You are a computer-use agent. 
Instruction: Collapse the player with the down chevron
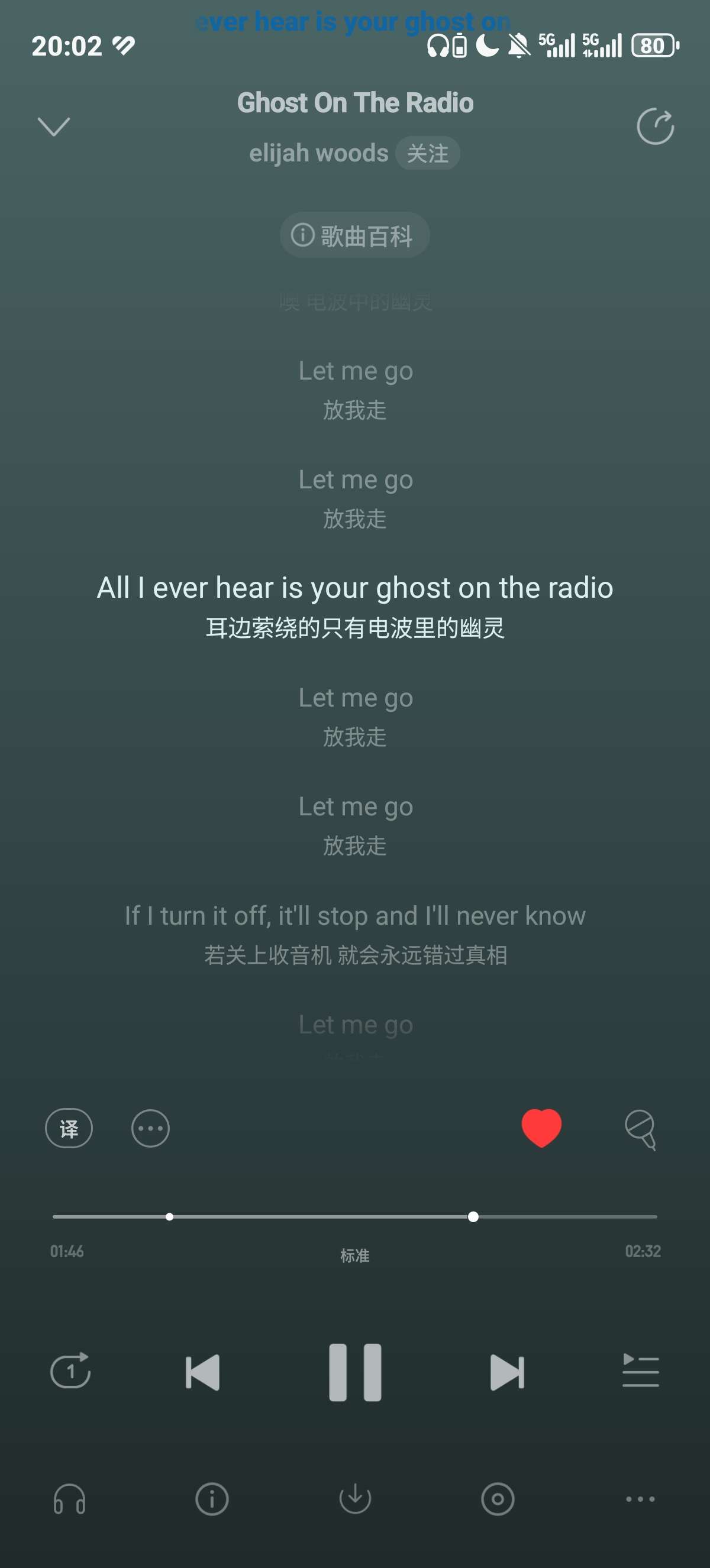tap(54, 127)
